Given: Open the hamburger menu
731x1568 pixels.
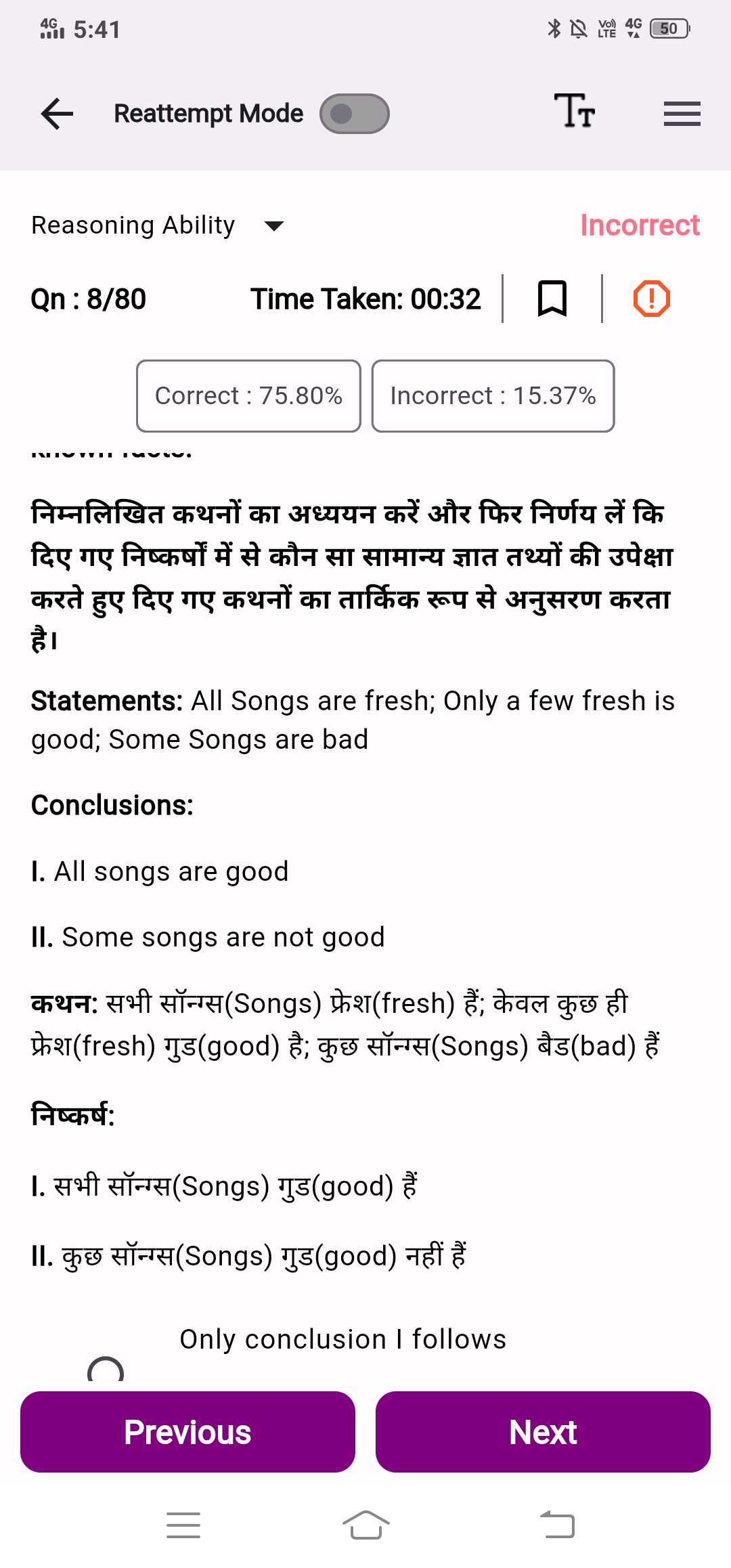Looking at the screenshot, I should coord(682,114).
